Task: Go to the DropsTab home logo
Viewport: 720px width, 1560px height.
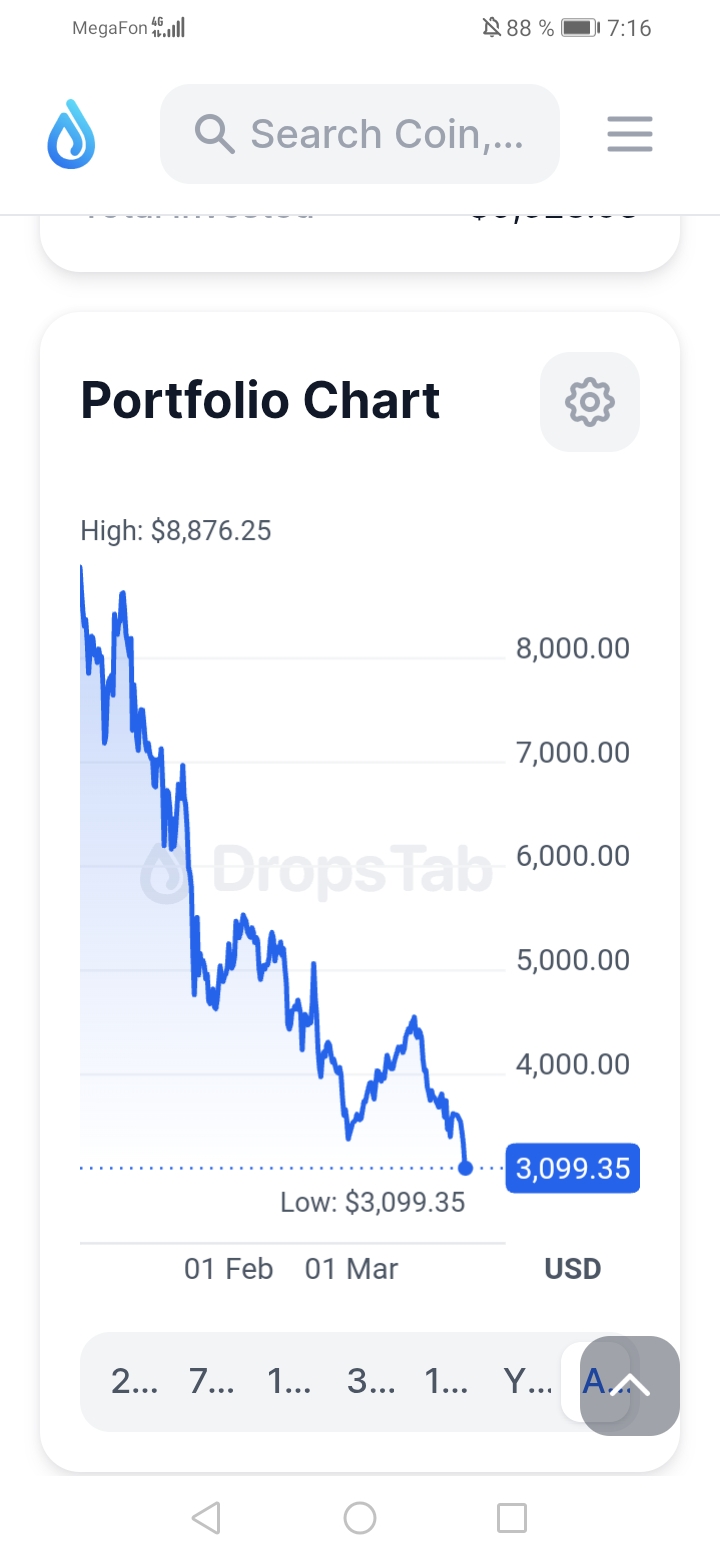Action: [x=71, y=134]
